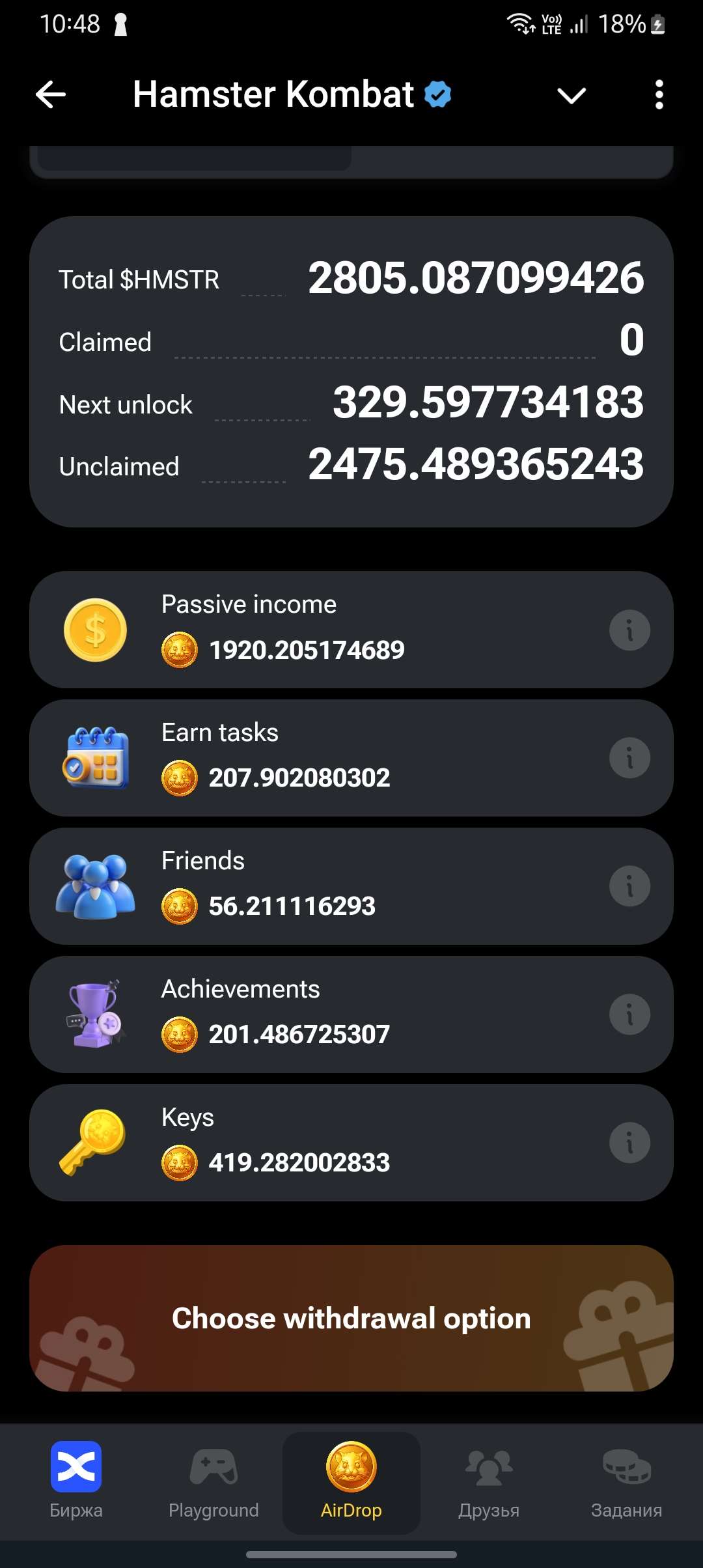This screenshot has width=703, height=1568.
Task: Open the three-dot overflow menu
Action: click(659, 95)
